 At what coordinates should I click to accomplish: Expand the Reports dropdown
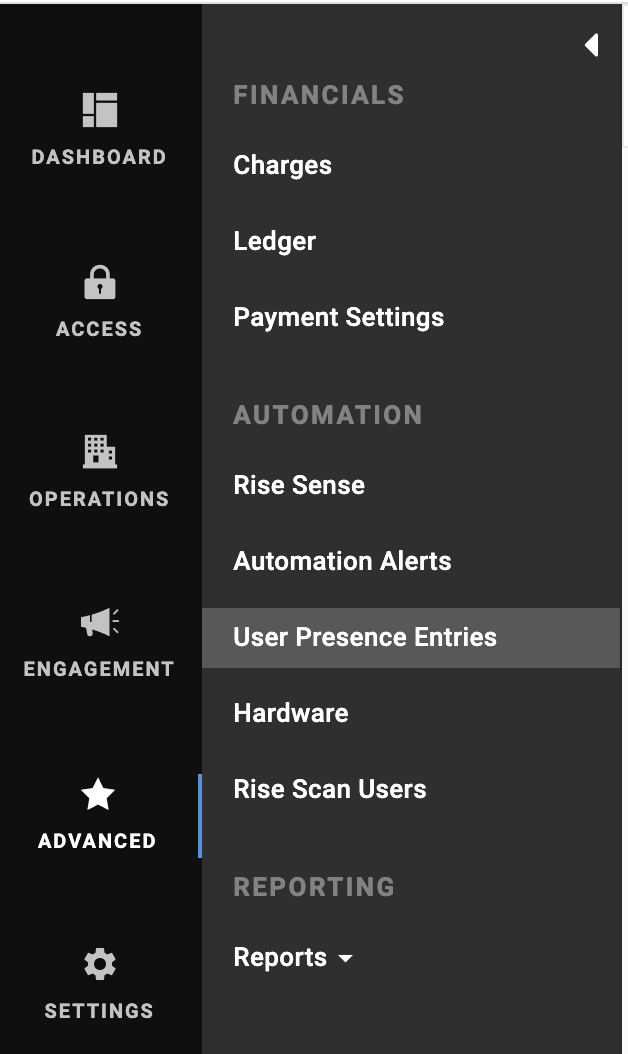coord(293,957)
